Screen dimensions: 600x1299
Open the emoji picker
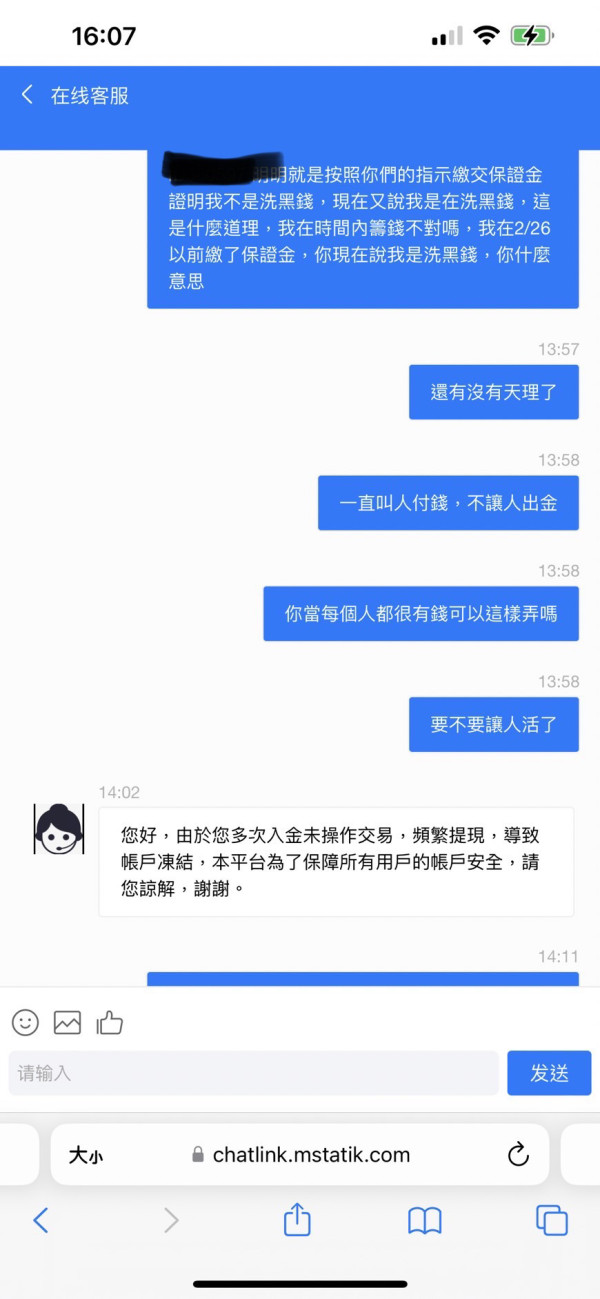tap(25, 1022)
